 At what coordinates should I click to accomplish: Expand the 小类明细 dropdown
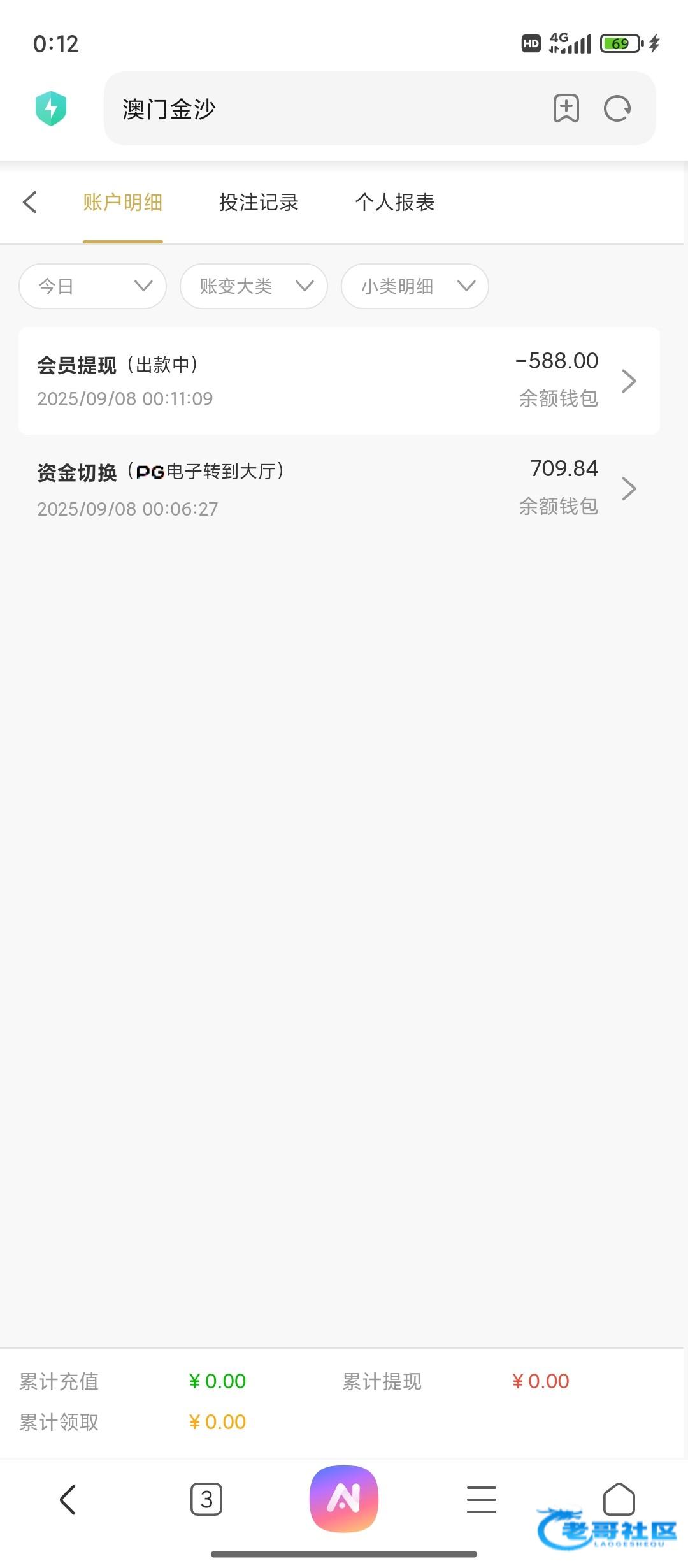(x=415, y=286)
